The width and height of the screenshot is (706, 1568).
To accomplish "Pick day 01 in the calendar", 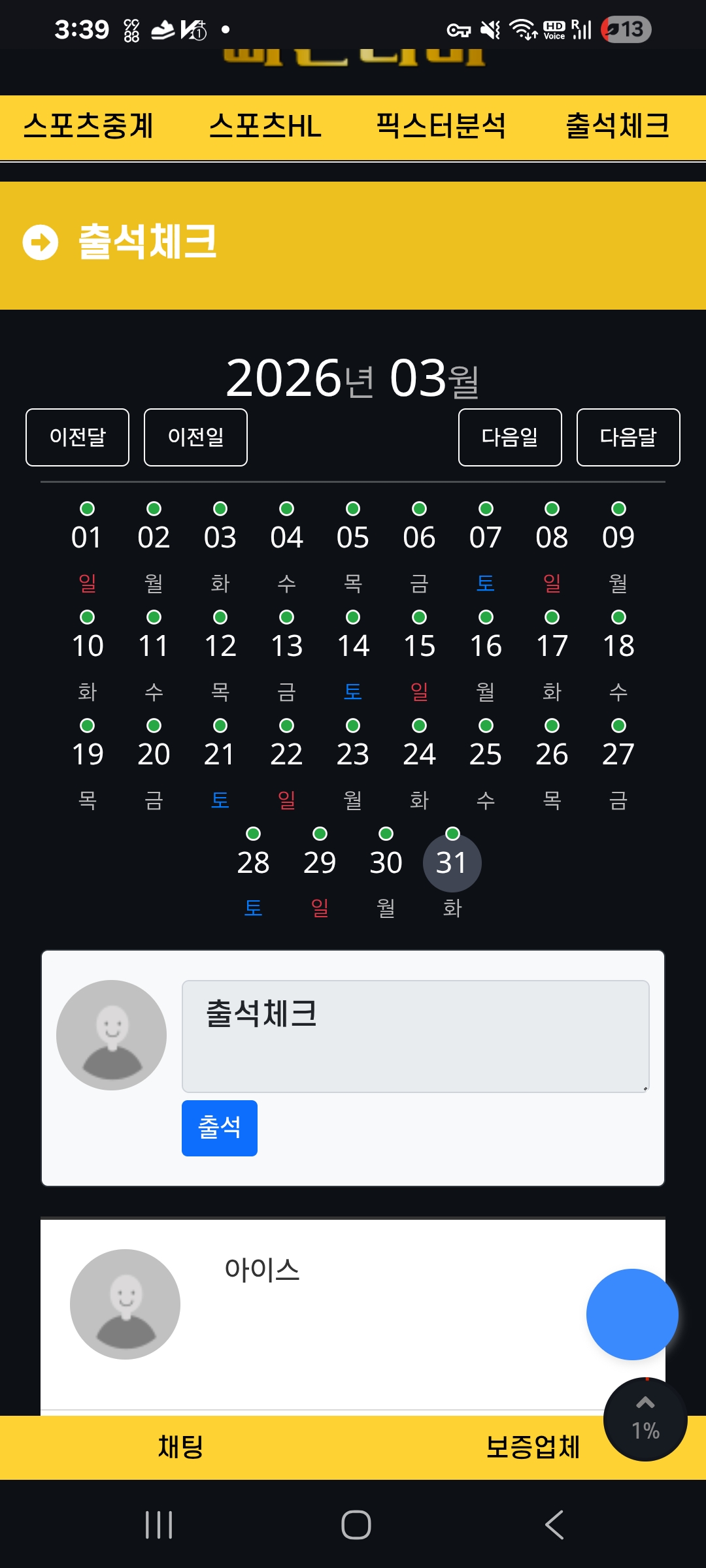I will [87, 538].
